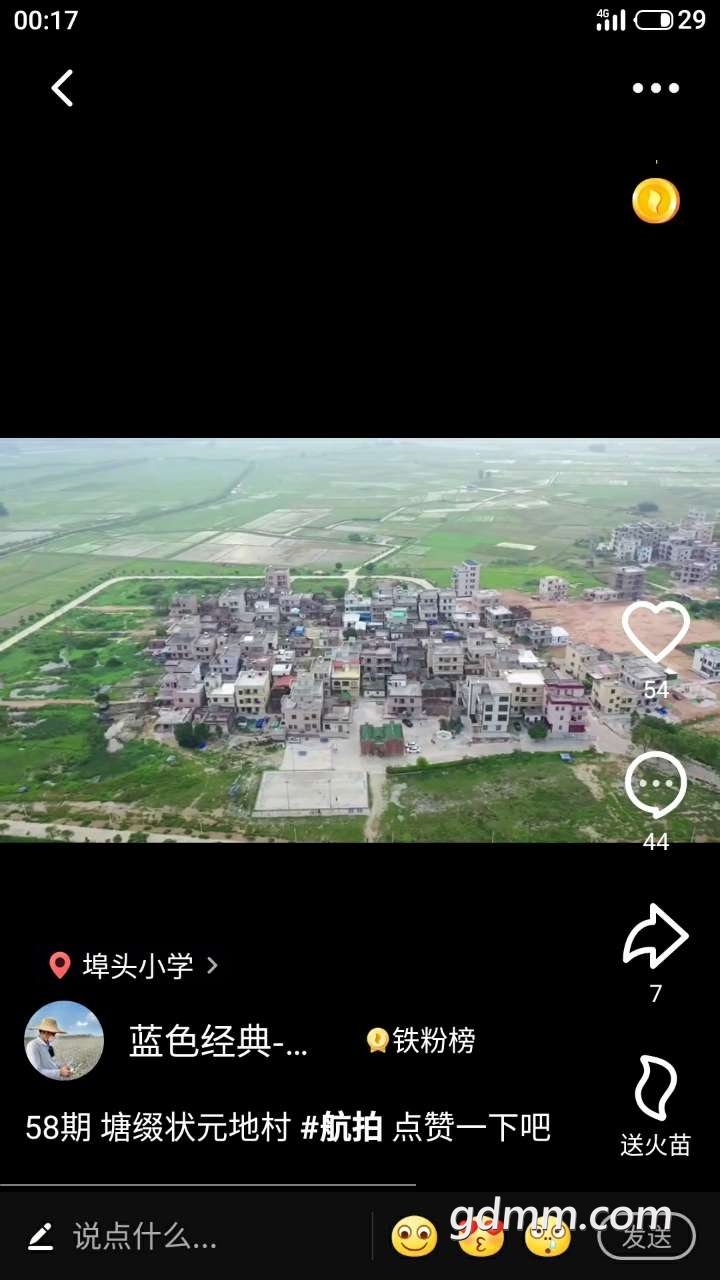The width and height of the screenshot is (720, 1280).
Task: Go back using the arrow icon
Action: [62, 88]
